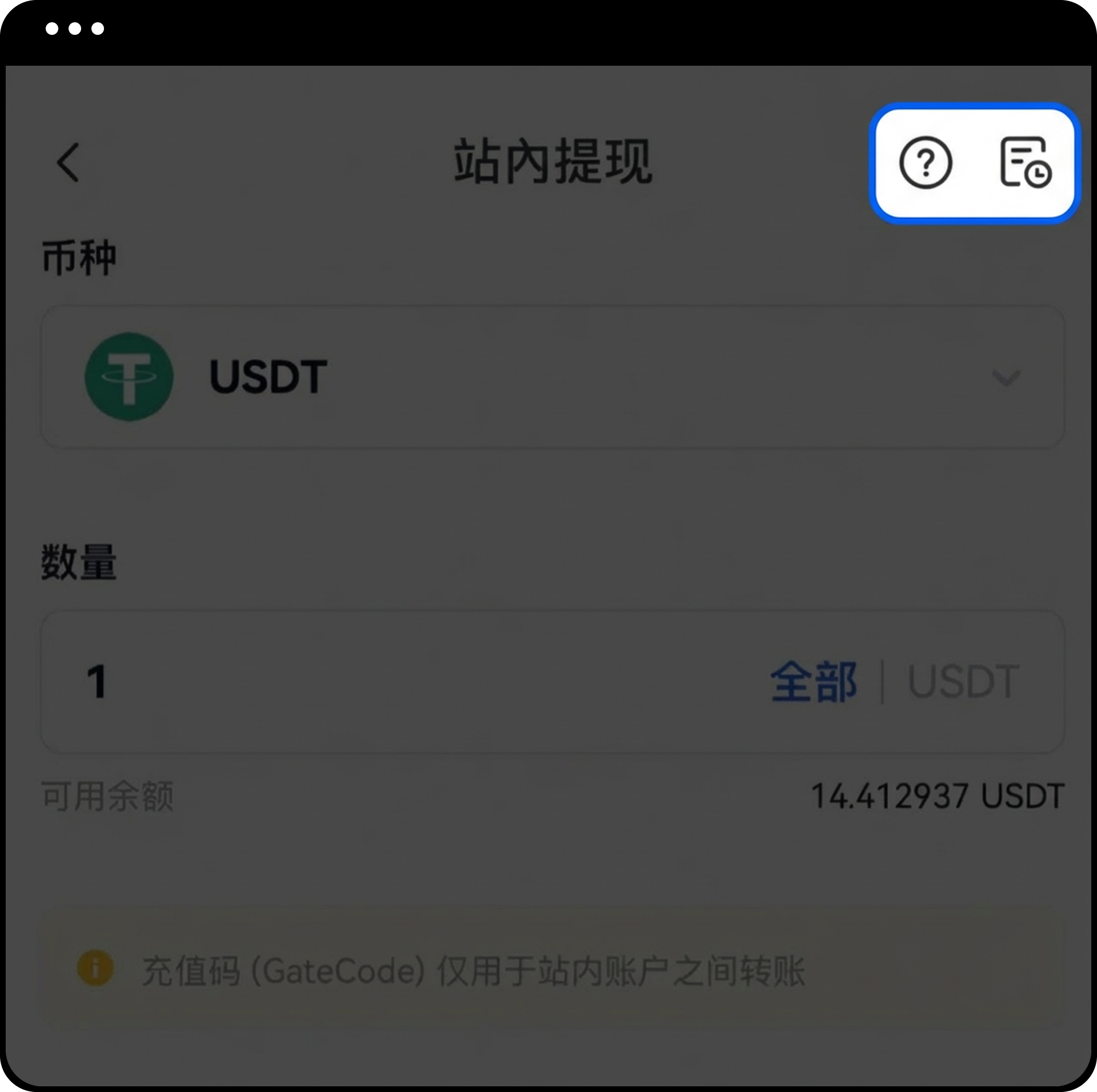Expand the USDT currency dropdown
This screenshot has height=1092, width=1097.
click(1005, 378)
